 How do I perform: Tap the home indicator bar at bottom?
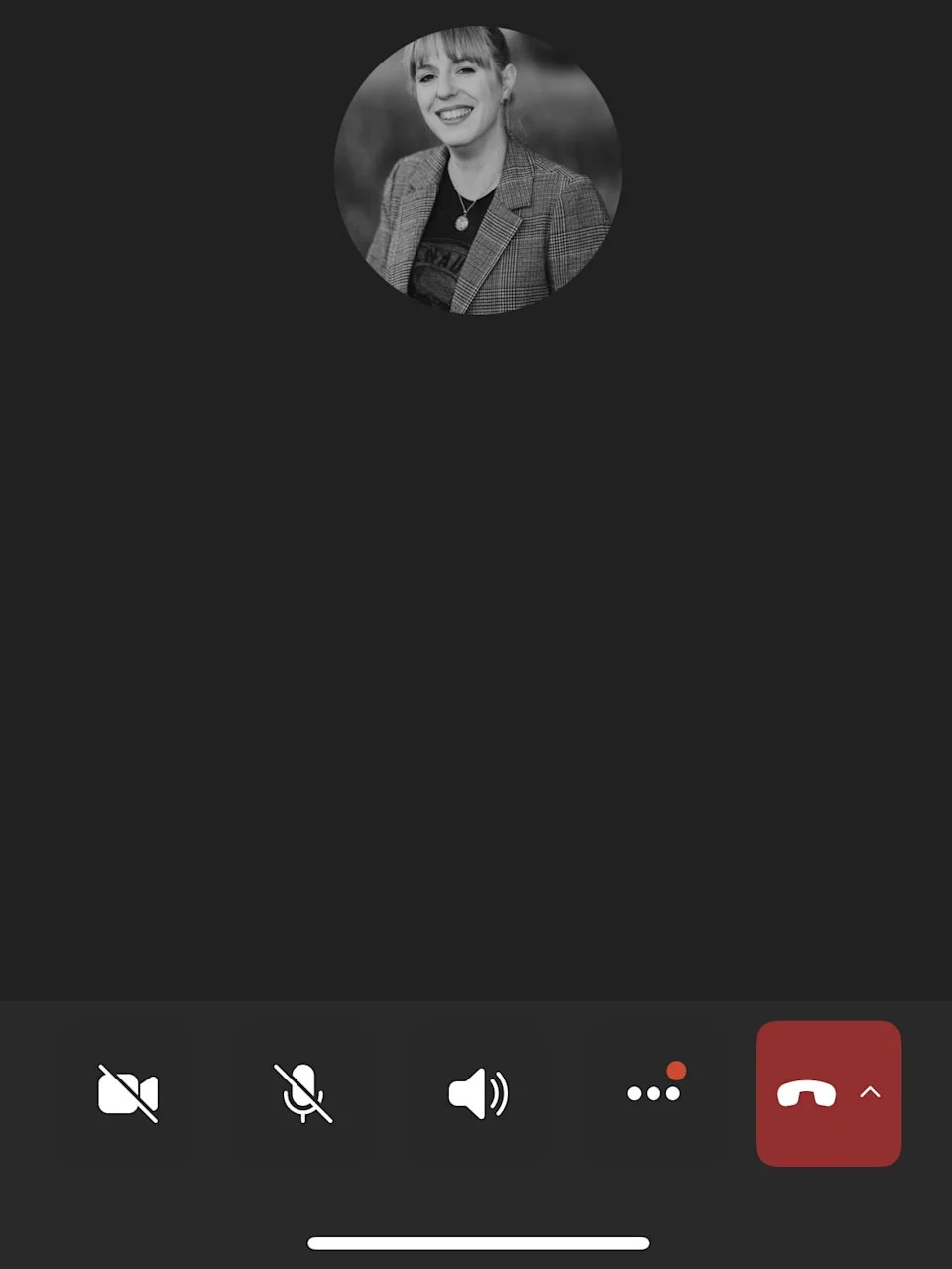point(476,1241)
